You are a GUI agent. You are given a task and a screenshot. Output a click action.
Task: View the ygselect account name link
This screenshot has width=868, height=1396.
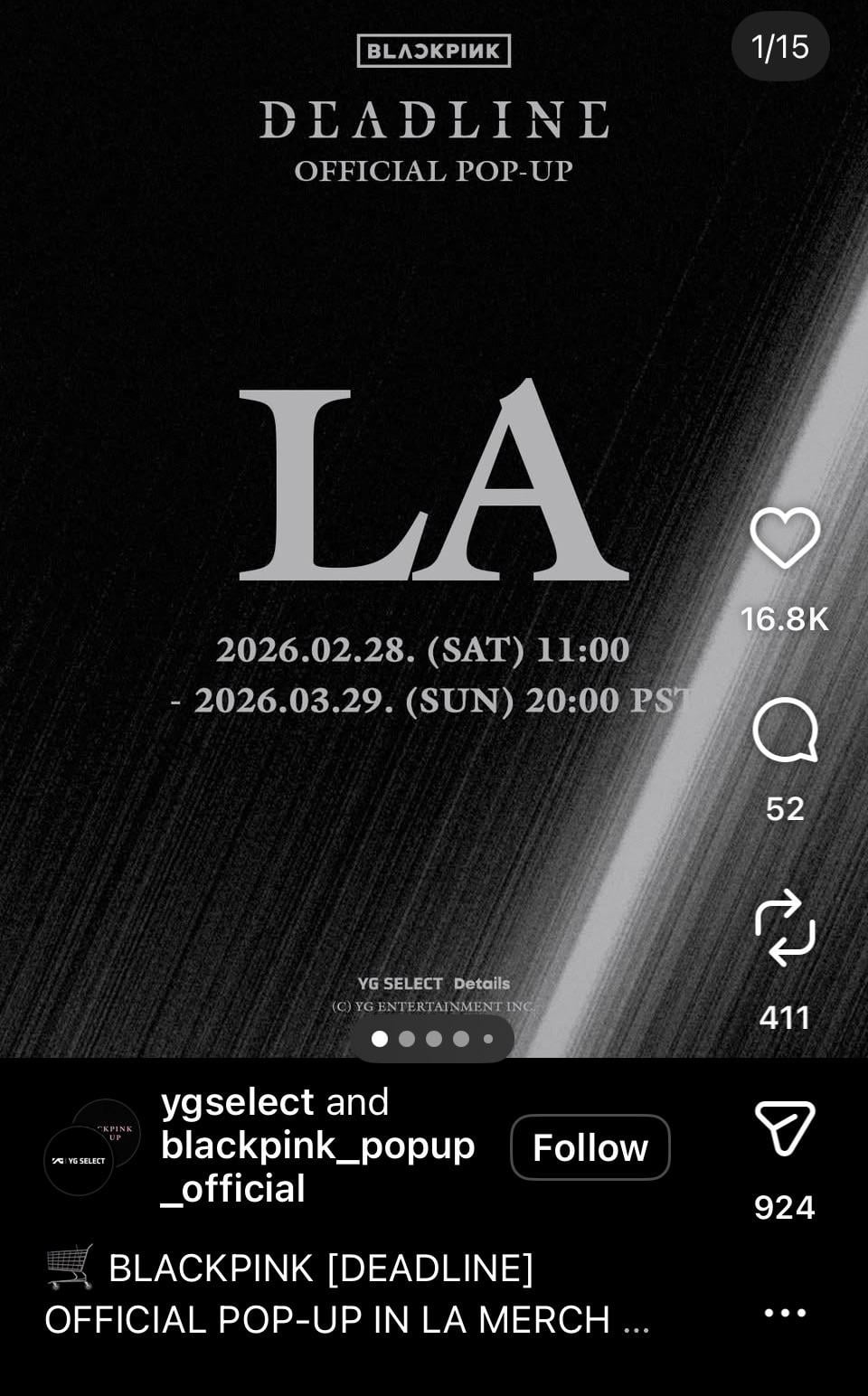coord(237,1102)
